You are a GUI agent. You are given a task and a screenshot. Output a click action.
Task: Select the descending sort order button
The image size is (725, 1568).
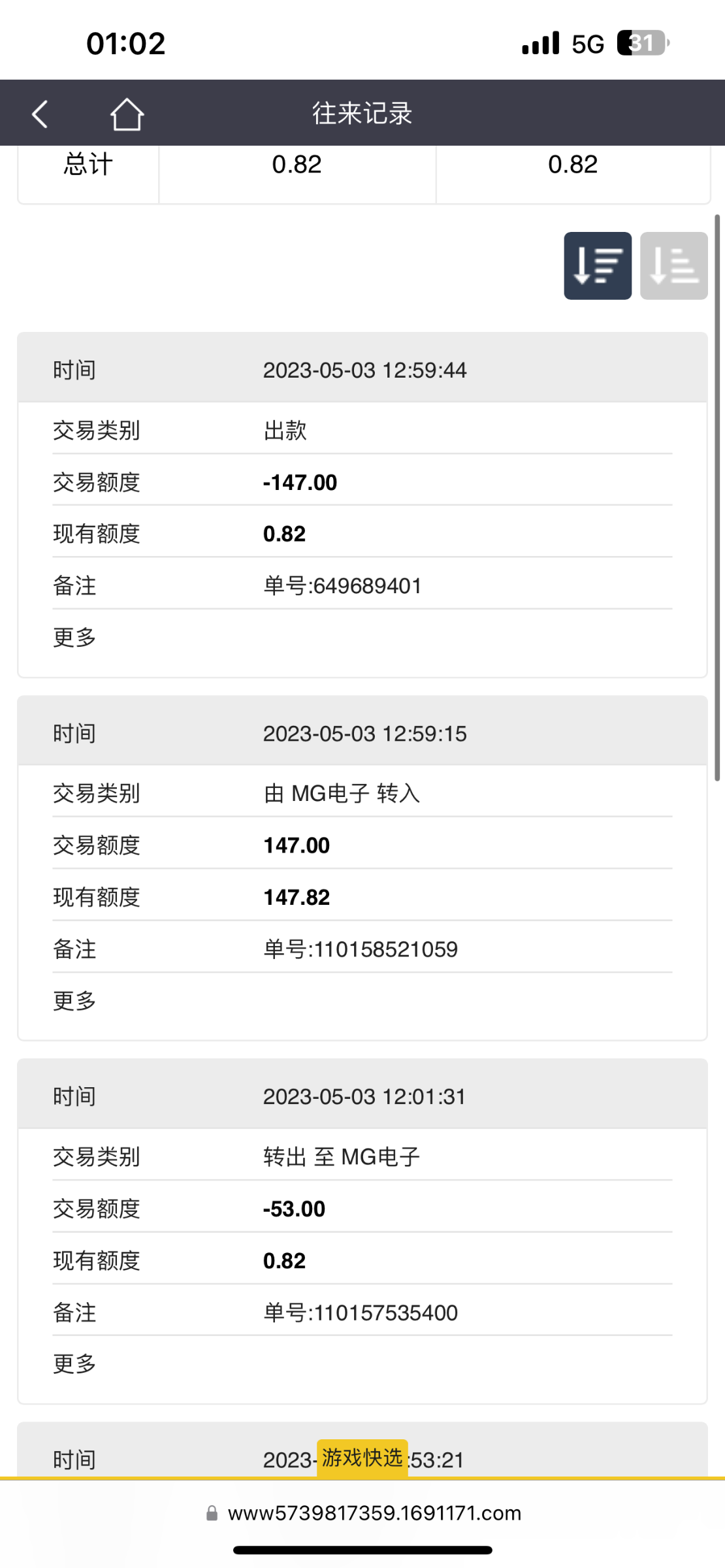(x=597, y=266)
